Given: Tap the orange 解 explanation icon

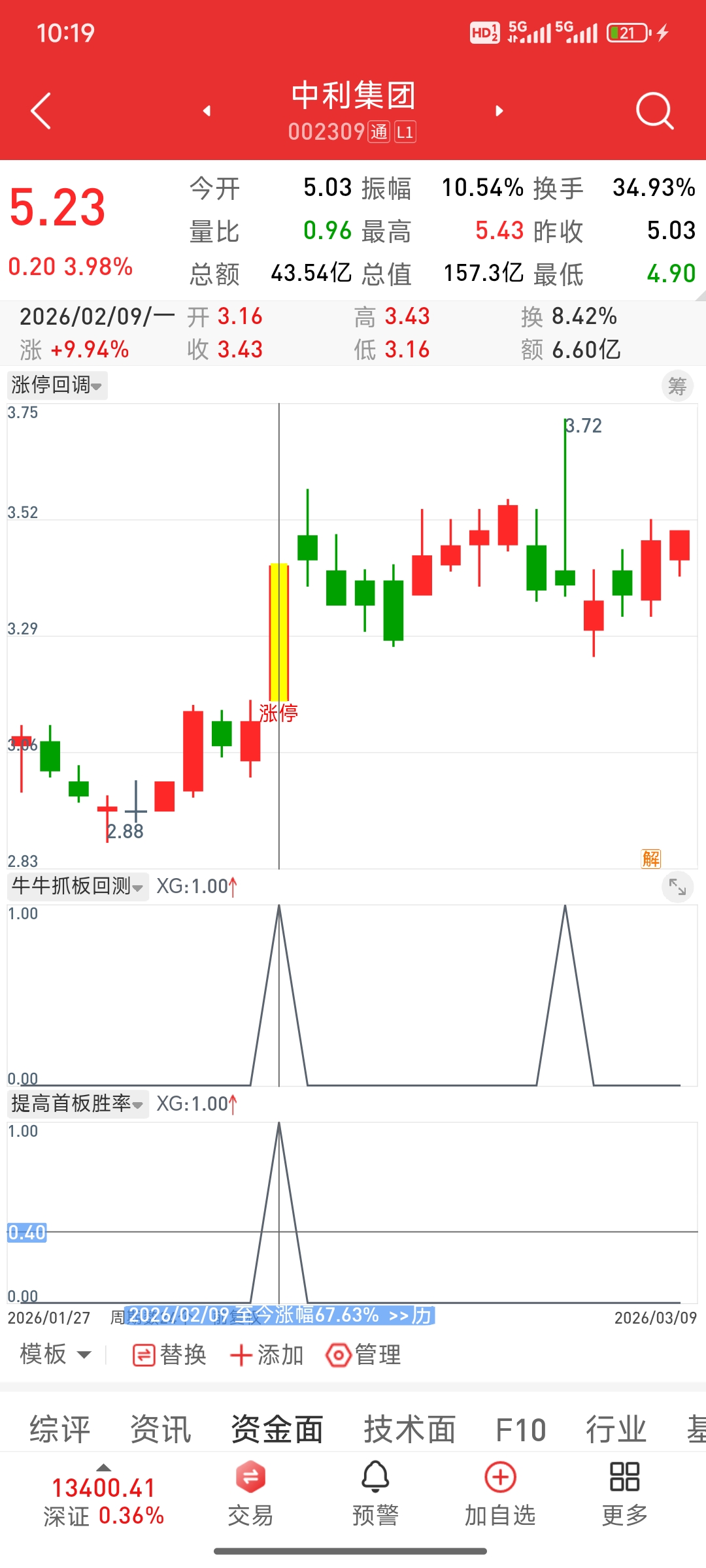Looking at the screenshot, I should click(x=651, y=858).
